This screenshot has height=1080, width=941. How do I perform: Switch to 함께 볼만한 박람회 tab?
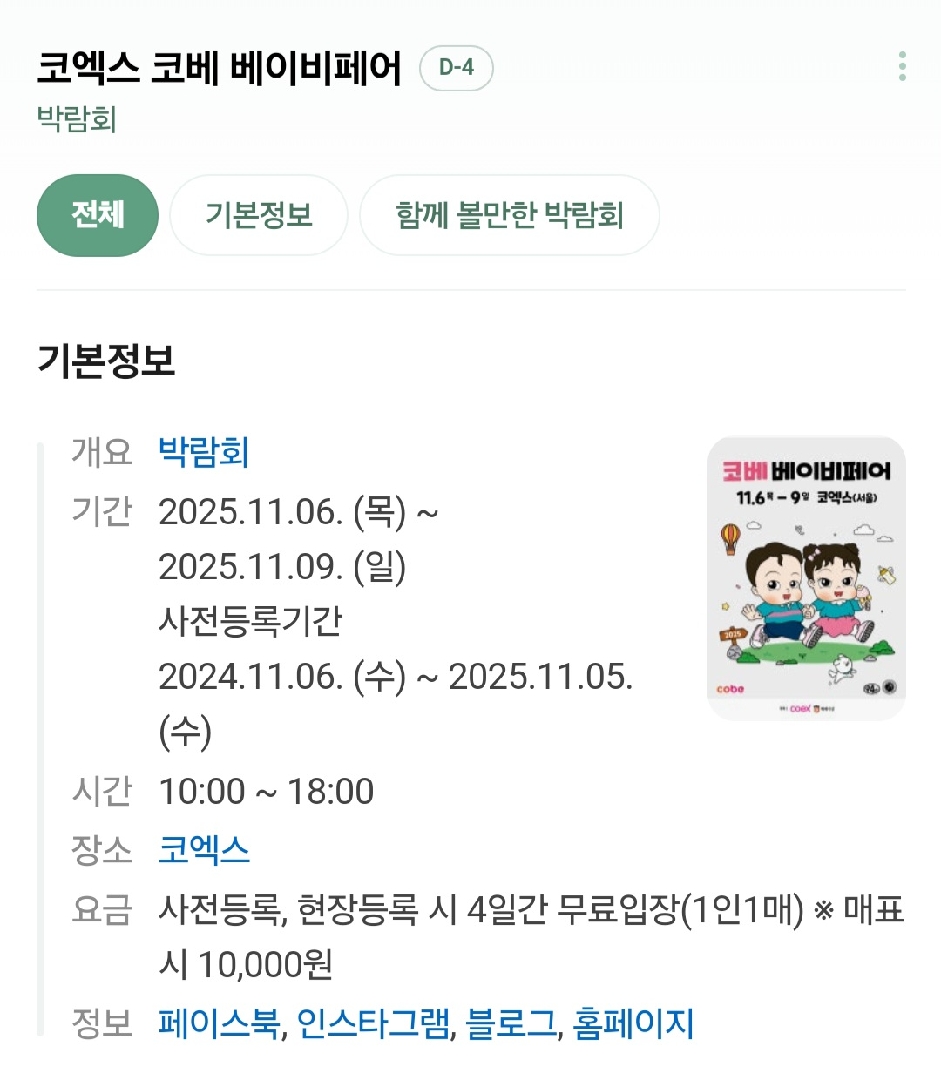click(x=509, y=215)
